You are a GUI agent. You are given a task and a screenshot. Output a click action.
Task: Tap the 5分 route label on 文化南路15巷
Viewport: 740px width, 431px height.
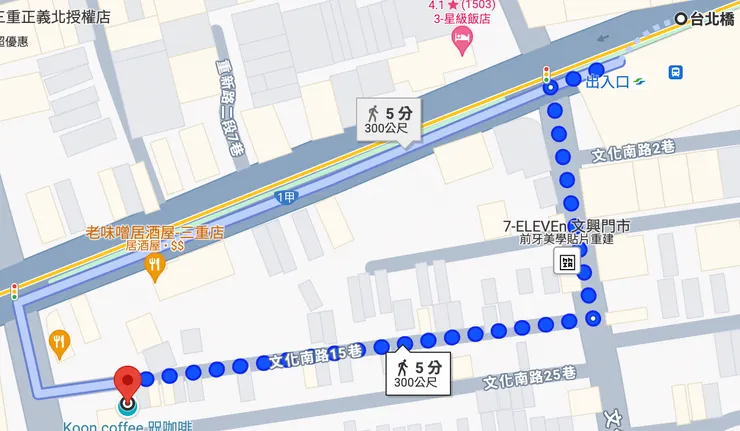(417, 374)
